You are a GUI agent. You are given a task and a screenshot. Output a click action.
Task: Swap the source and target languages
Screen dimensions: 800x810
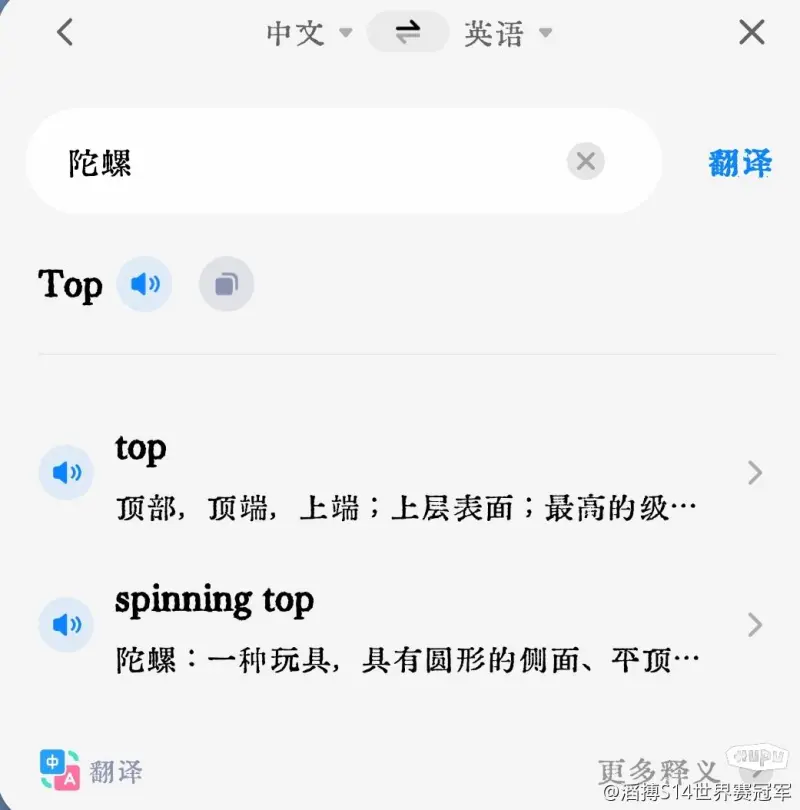(407, 33)
